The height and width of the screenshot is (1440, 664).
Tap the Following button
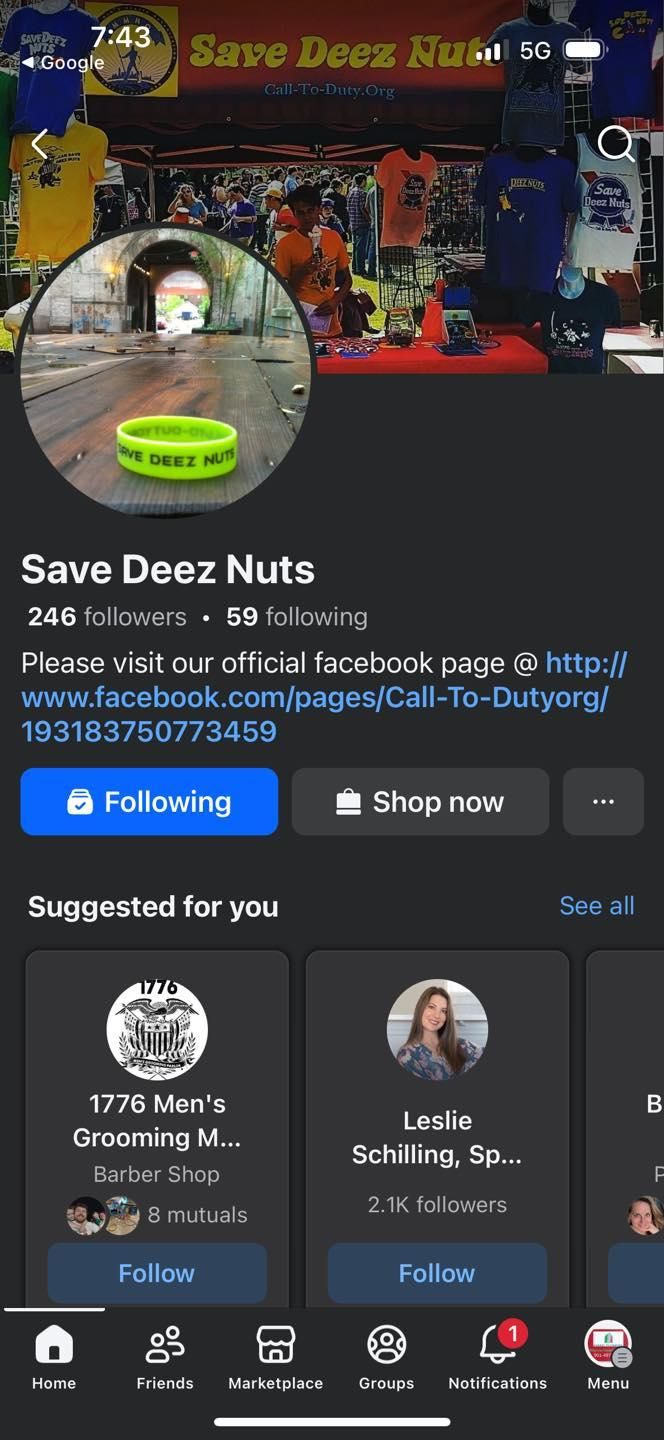[149, 801]
